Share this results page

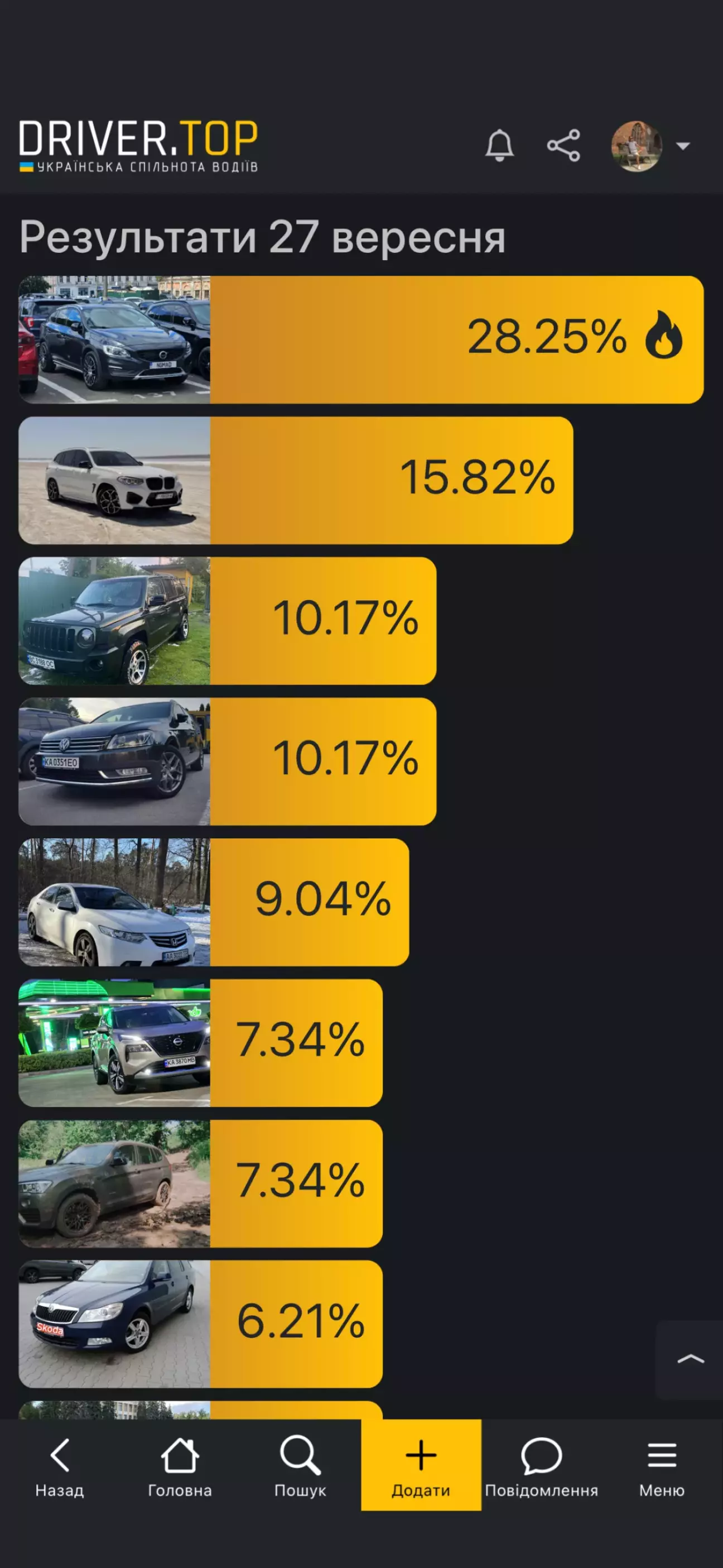[x=563, y=146]
